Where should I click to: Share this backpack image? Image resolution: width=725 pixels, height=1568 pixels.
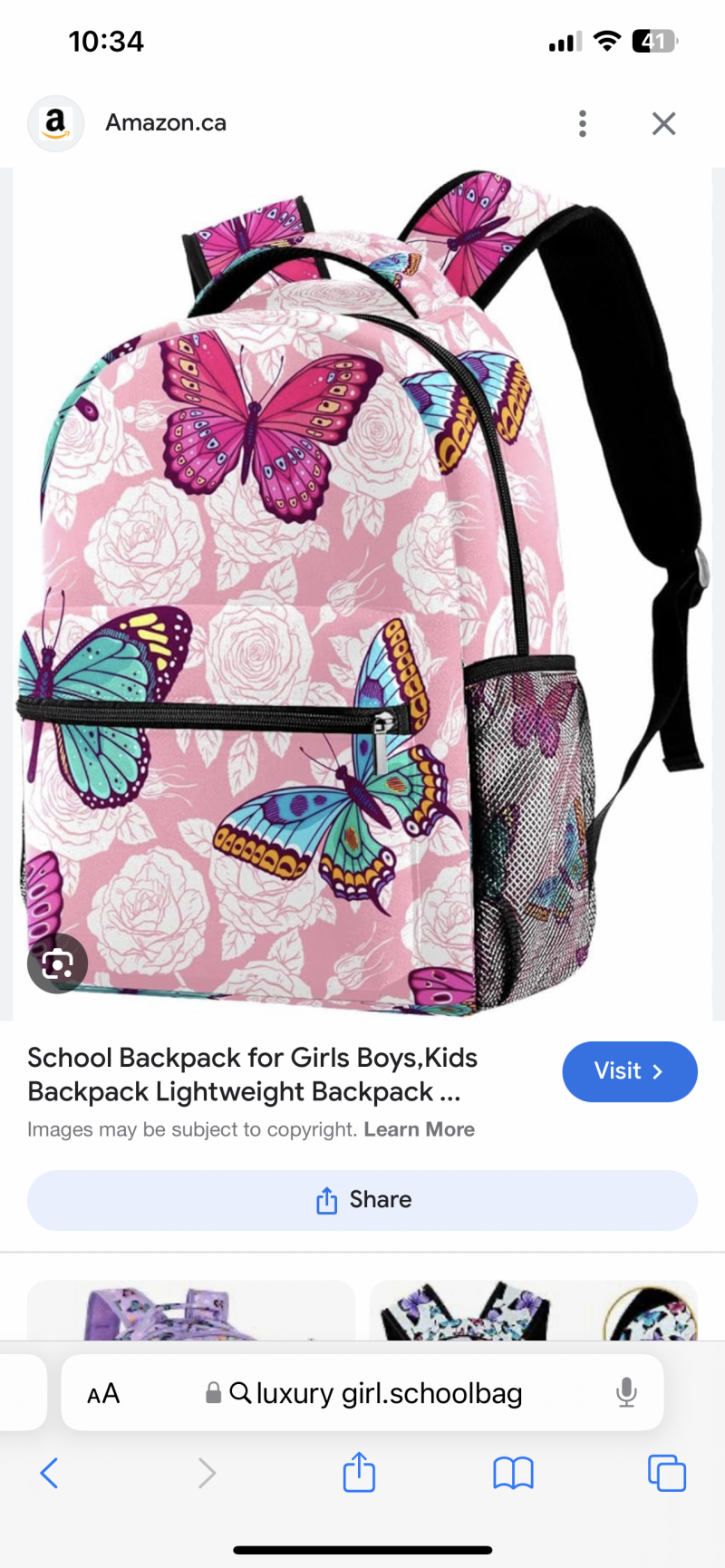[362, 1200]
